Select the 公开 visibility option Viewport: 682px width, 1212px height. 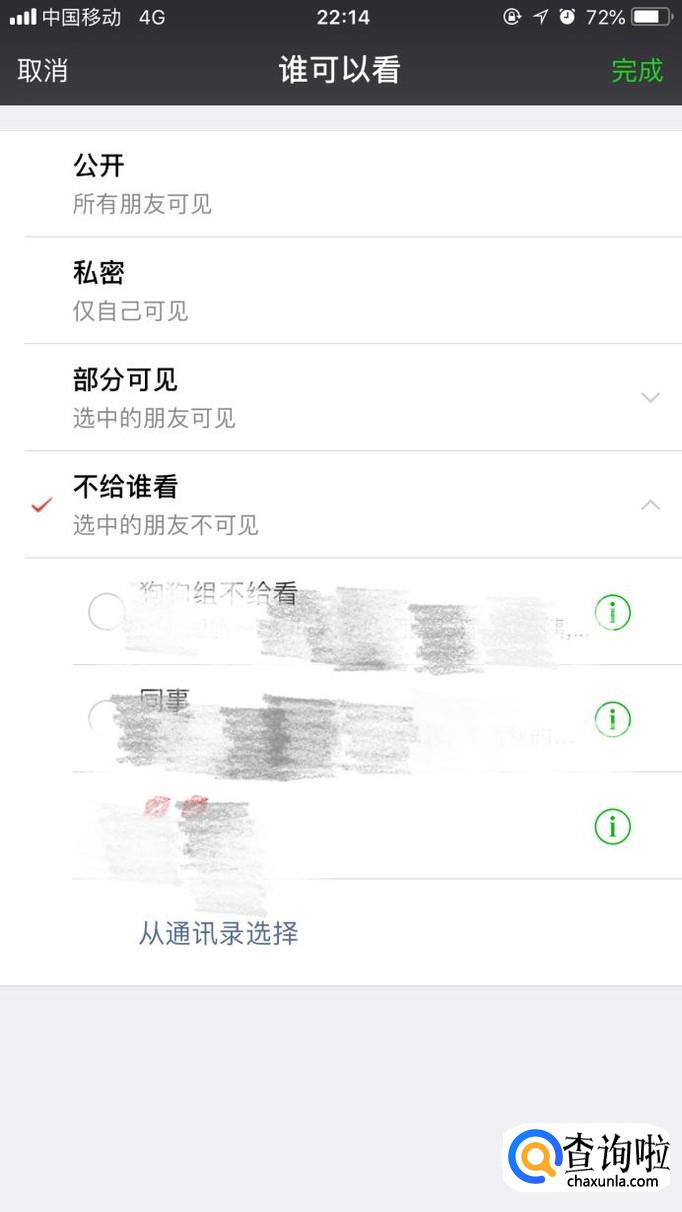click(x=340, y=184)
